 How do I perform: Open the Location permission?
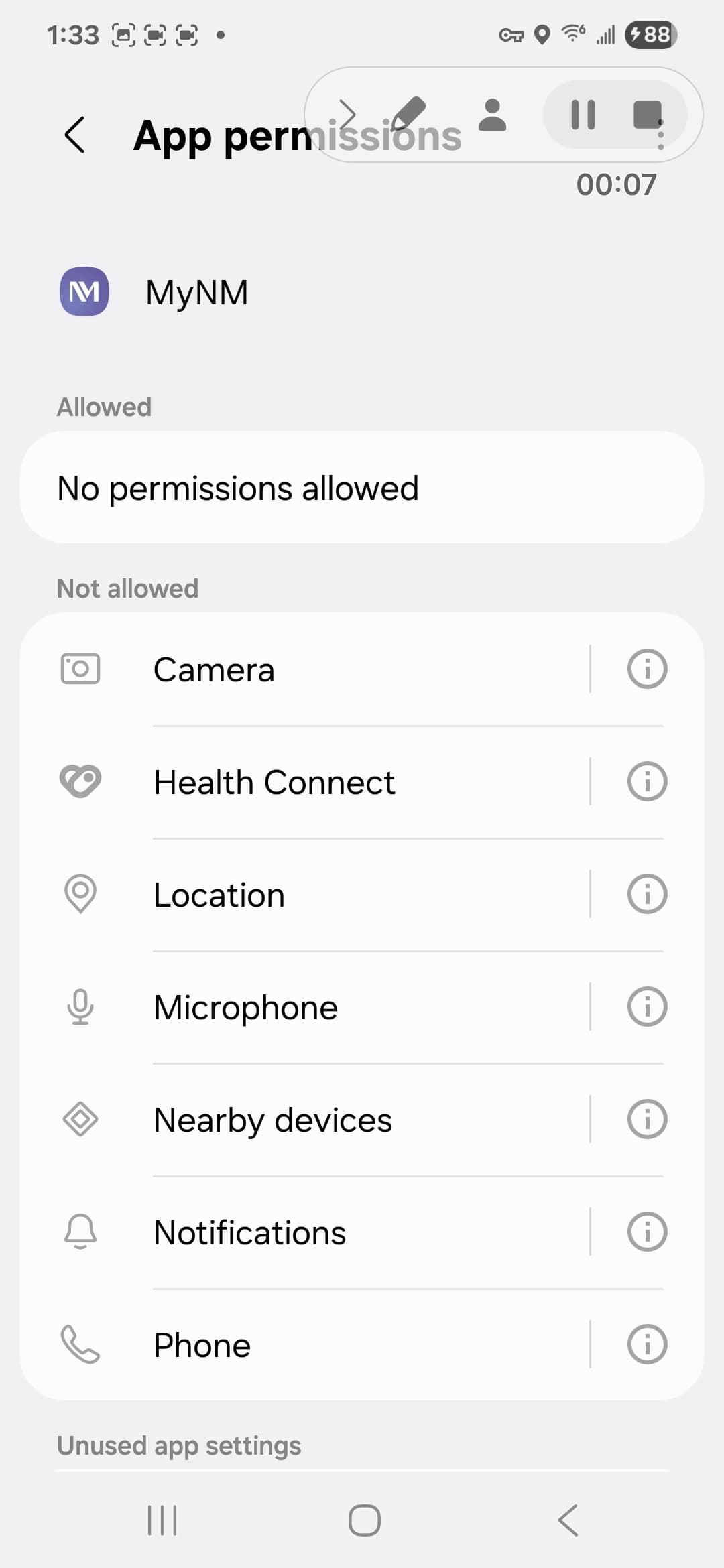pos(305,895)
